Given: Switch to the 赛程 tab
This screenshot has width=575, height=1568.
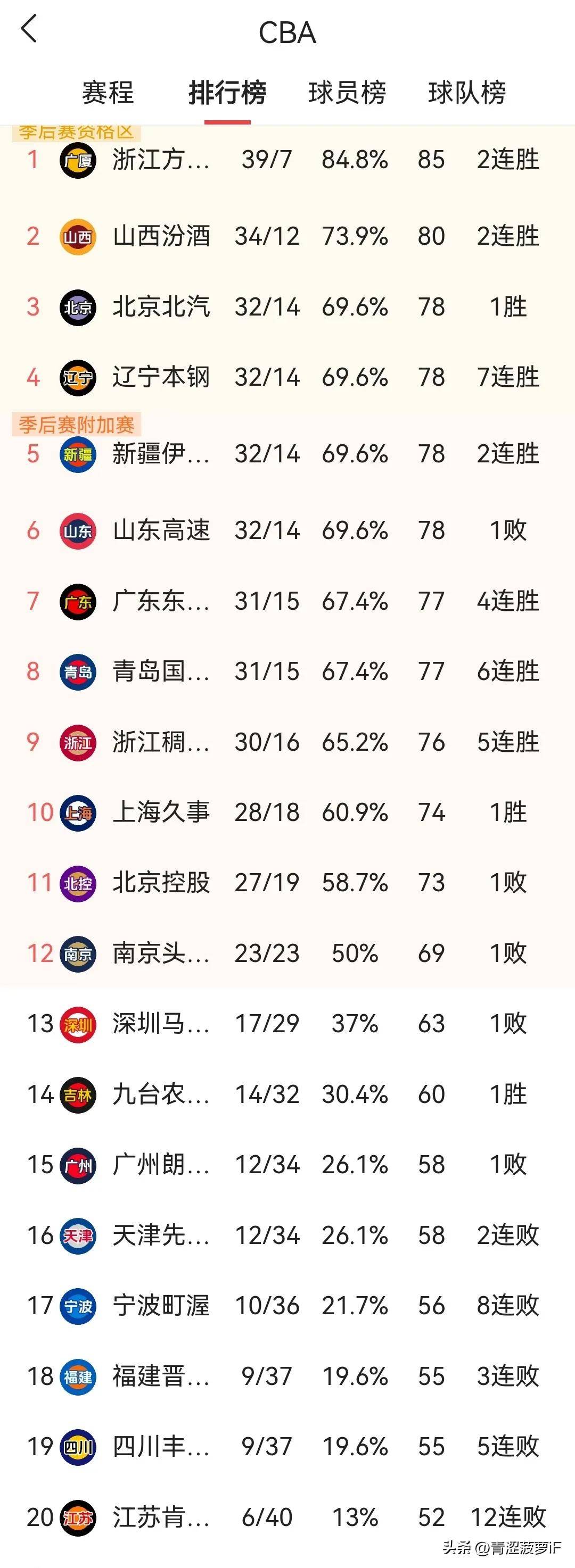Looking at the screenshot, I should click(x=108, y=93).
